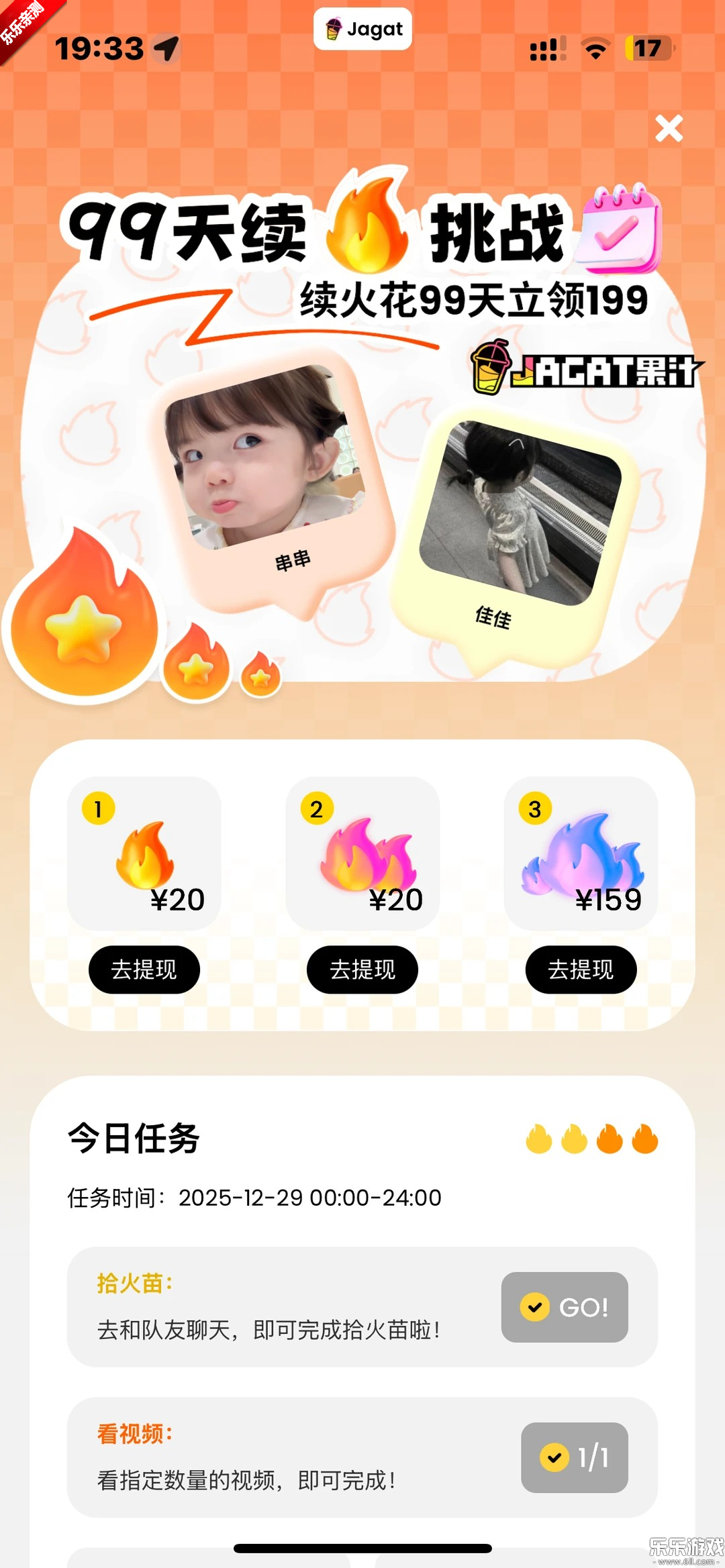Tap GO! on the 拾火苗 task
Image resolution: width=725 pixels, height=1568 pixels.
click(565, 1307)
